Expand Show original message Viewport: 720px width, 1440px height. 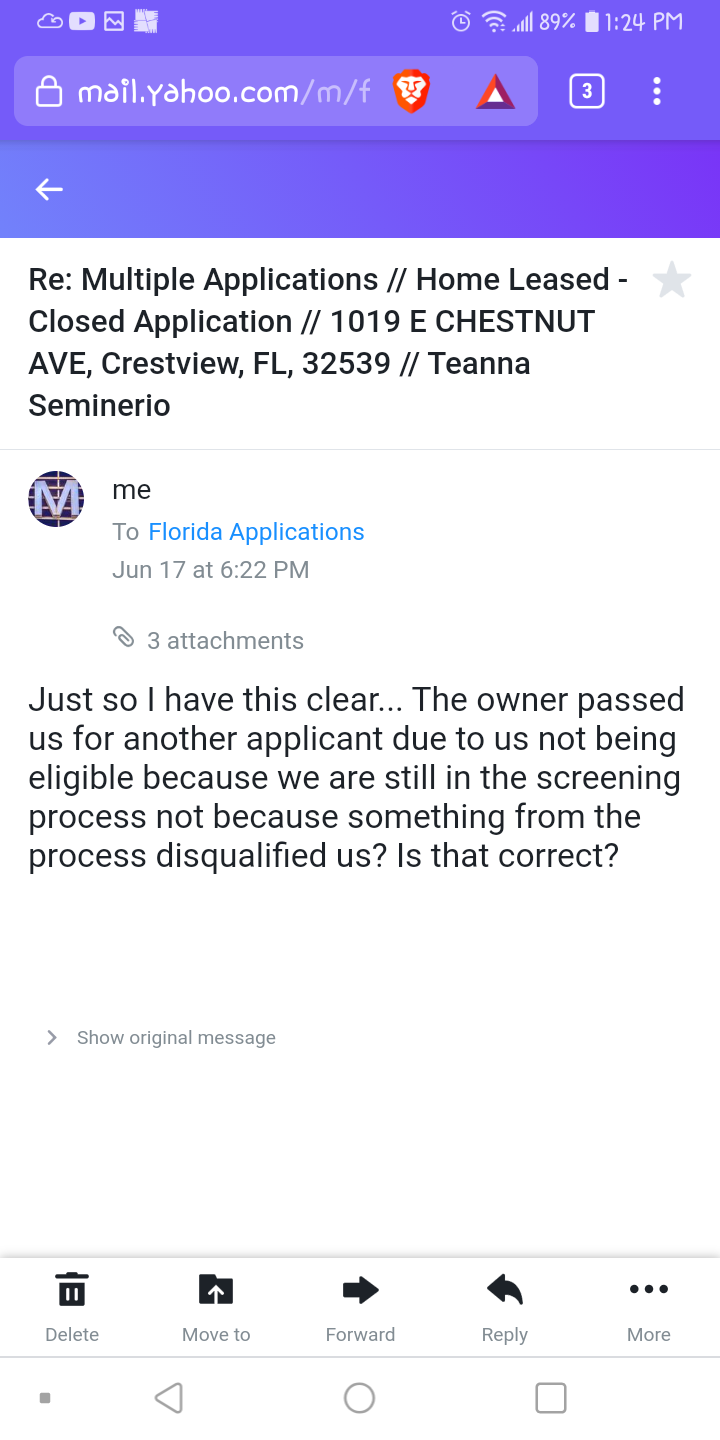(176, 1037)
